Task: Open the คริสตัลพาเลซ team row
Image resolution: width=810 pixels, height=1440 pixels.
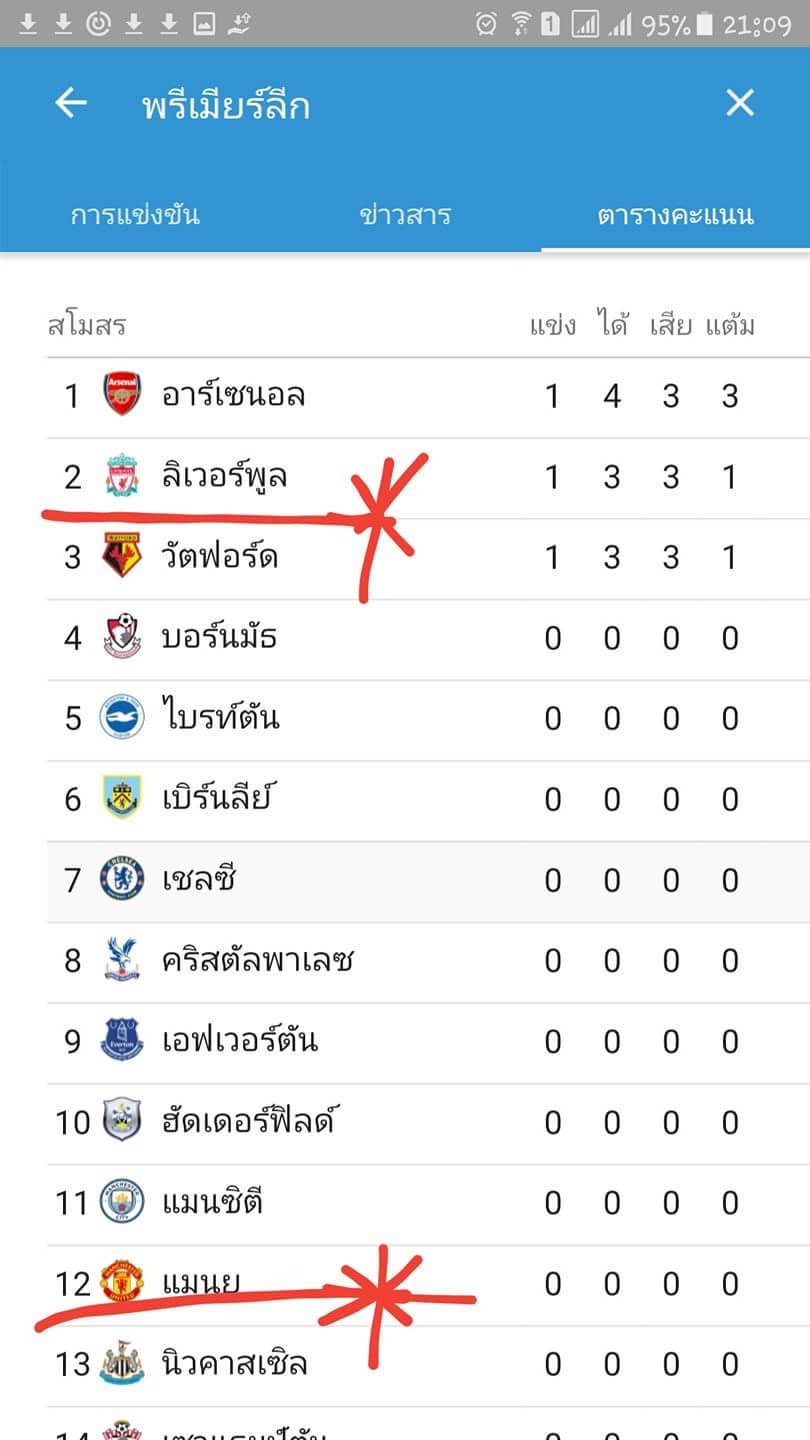Action: [428, 962]
